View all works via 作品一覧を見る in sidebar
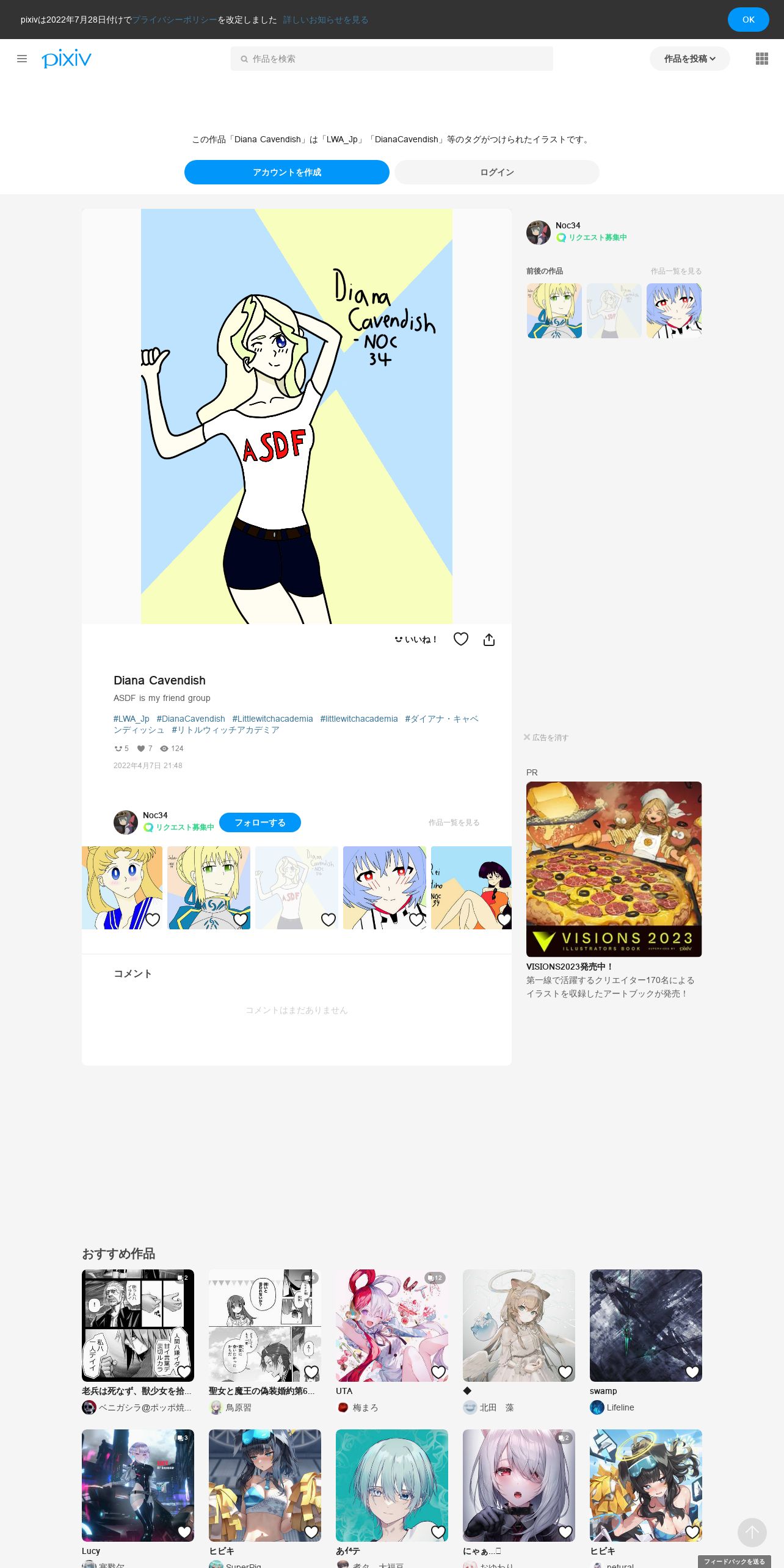 click(676, 271)
